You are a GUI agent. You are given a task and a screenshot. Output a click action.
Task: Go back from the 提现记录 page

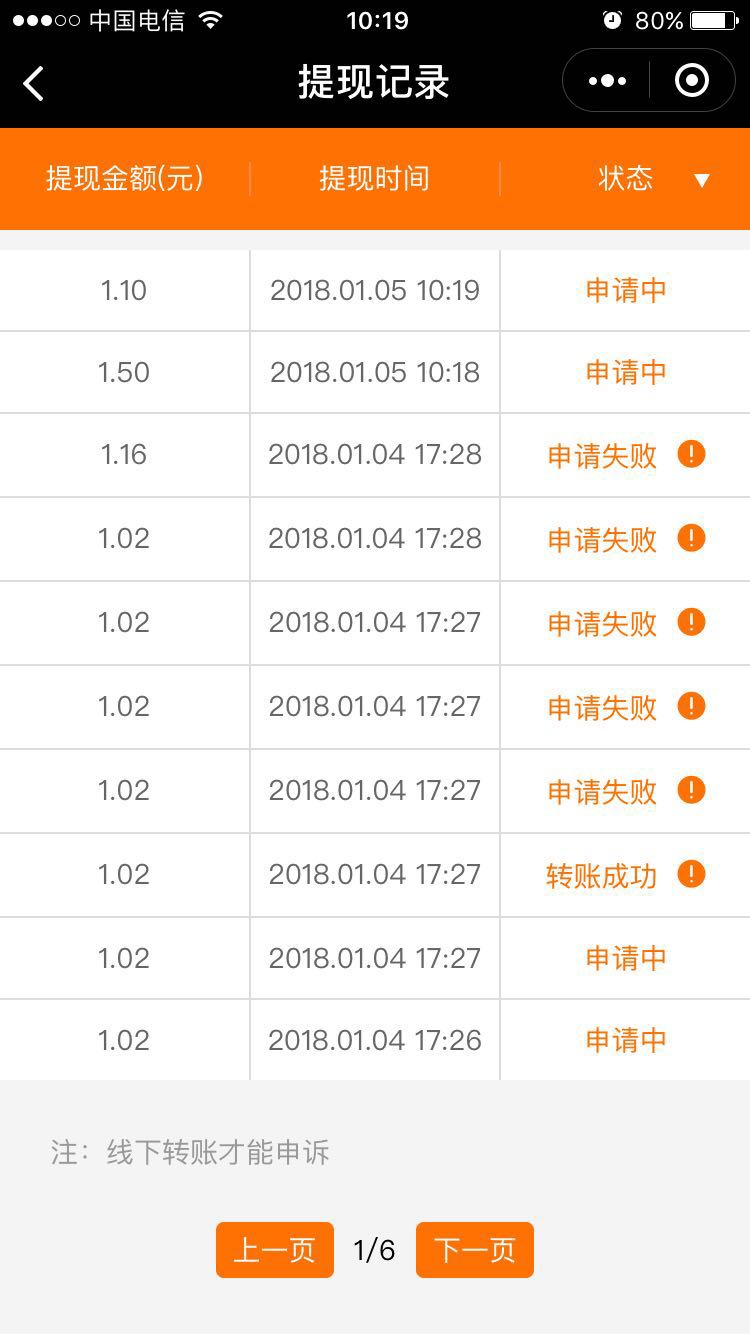pos(34,83)
